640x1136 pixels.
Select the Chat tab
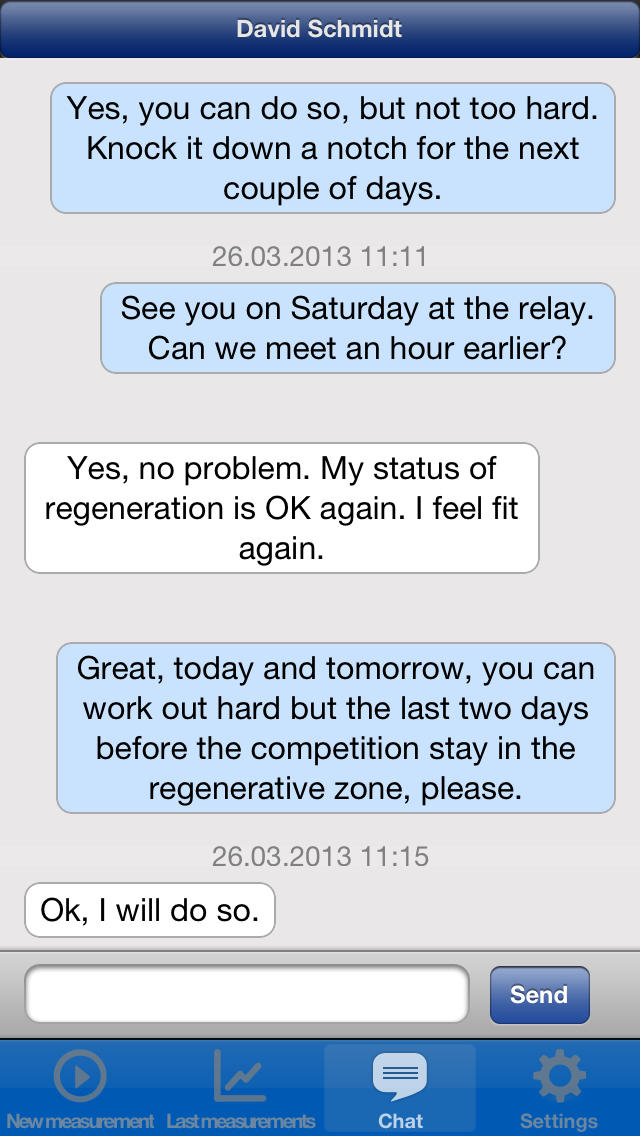[400, 1088]
